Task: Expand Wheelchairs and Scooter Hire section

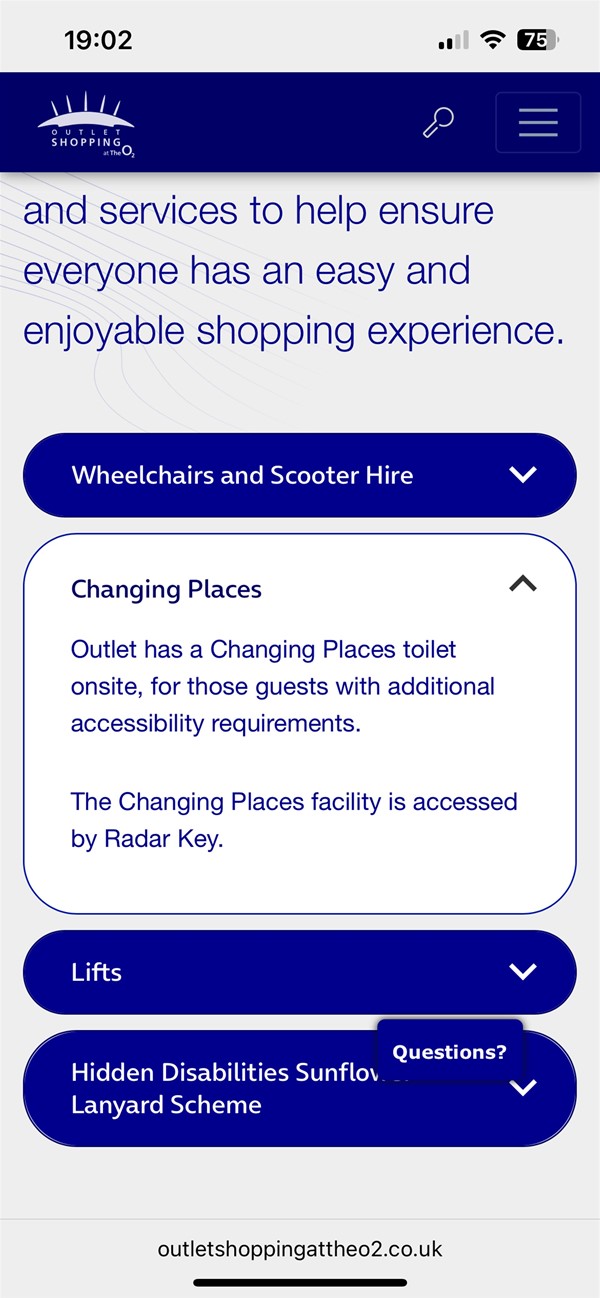Action: [x=300, y=475]
